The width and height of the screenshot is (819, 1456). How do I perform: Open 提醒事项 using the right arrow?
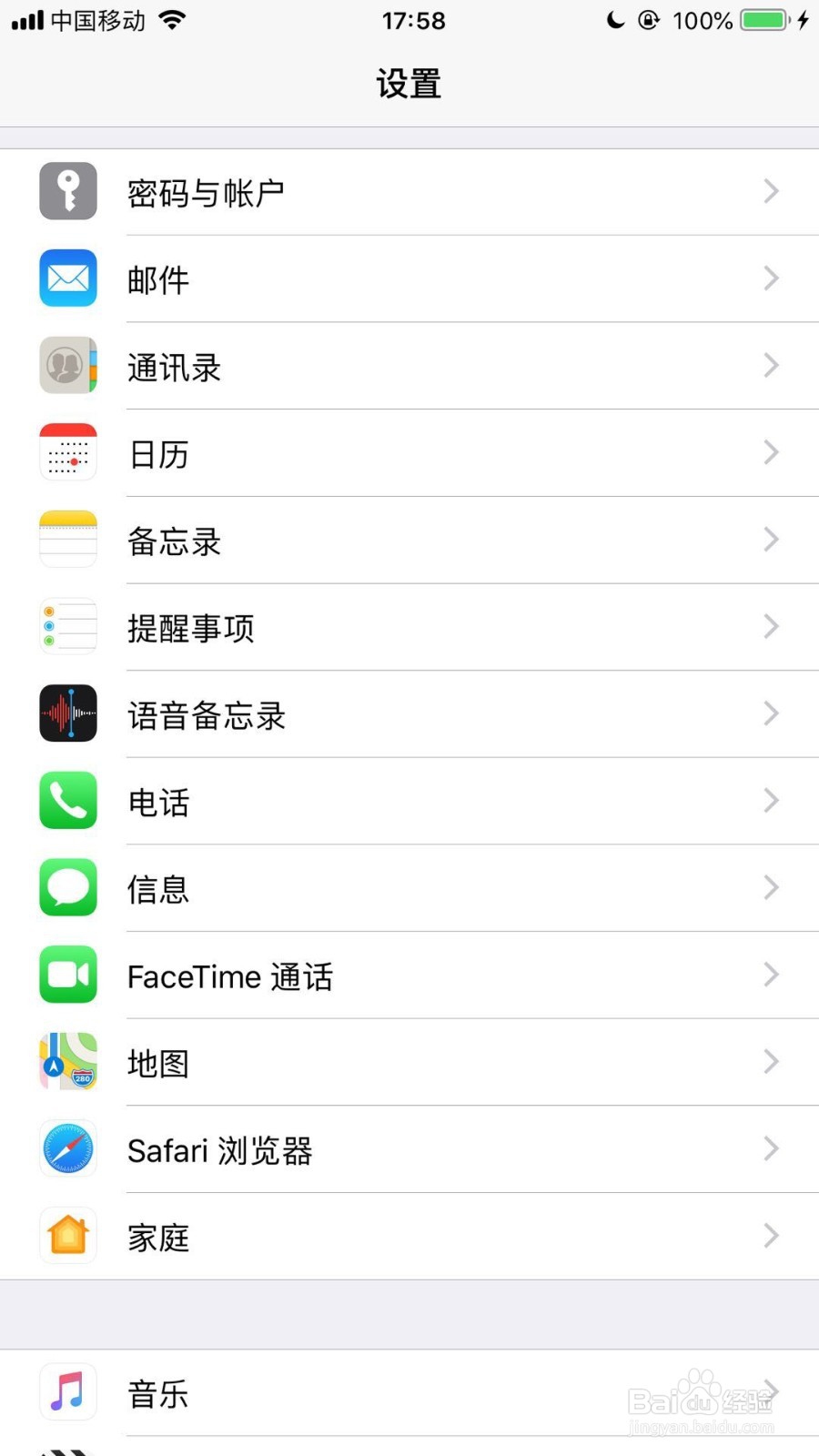pos(771,626)
